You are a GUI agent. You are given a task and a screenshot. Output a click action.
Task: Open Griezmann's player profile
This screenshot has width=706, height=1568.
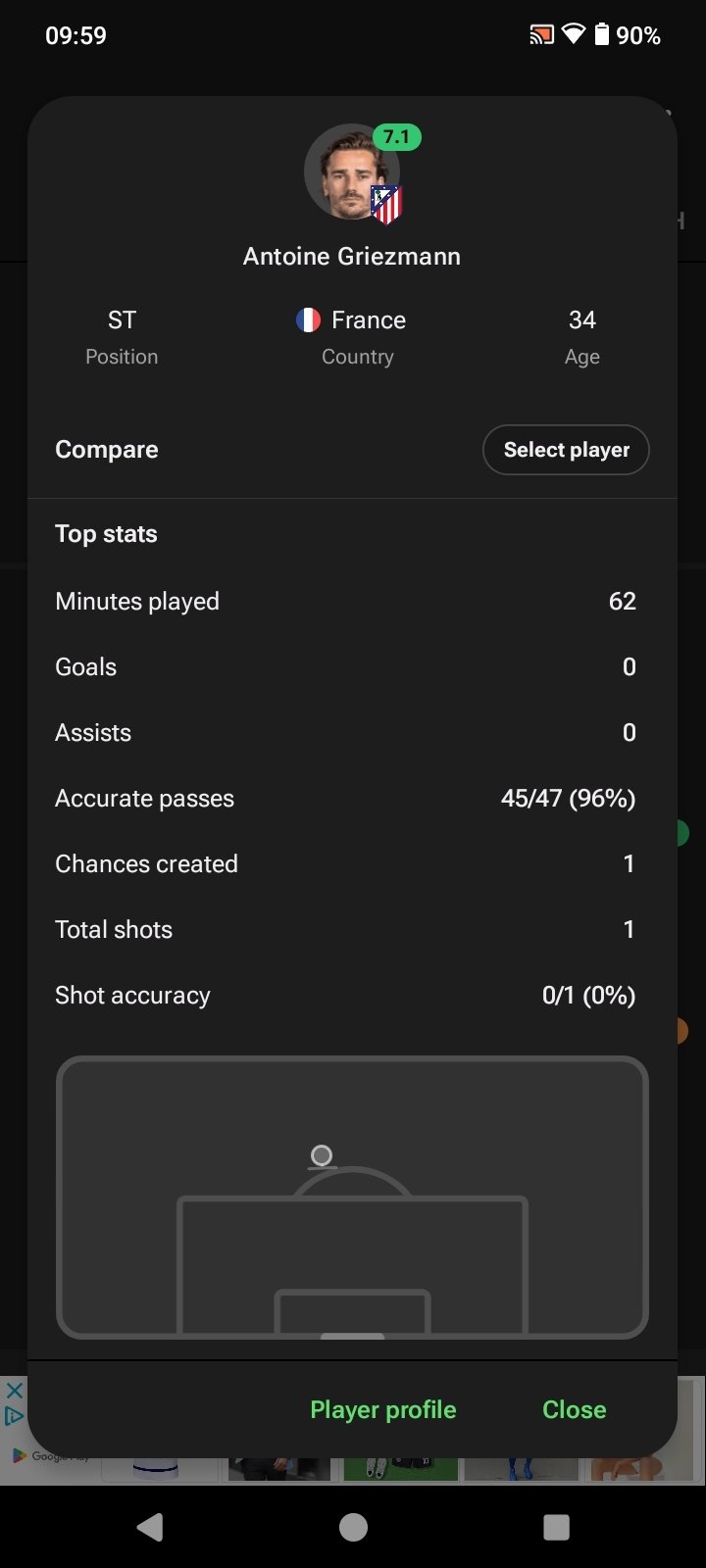point(383,1409)
